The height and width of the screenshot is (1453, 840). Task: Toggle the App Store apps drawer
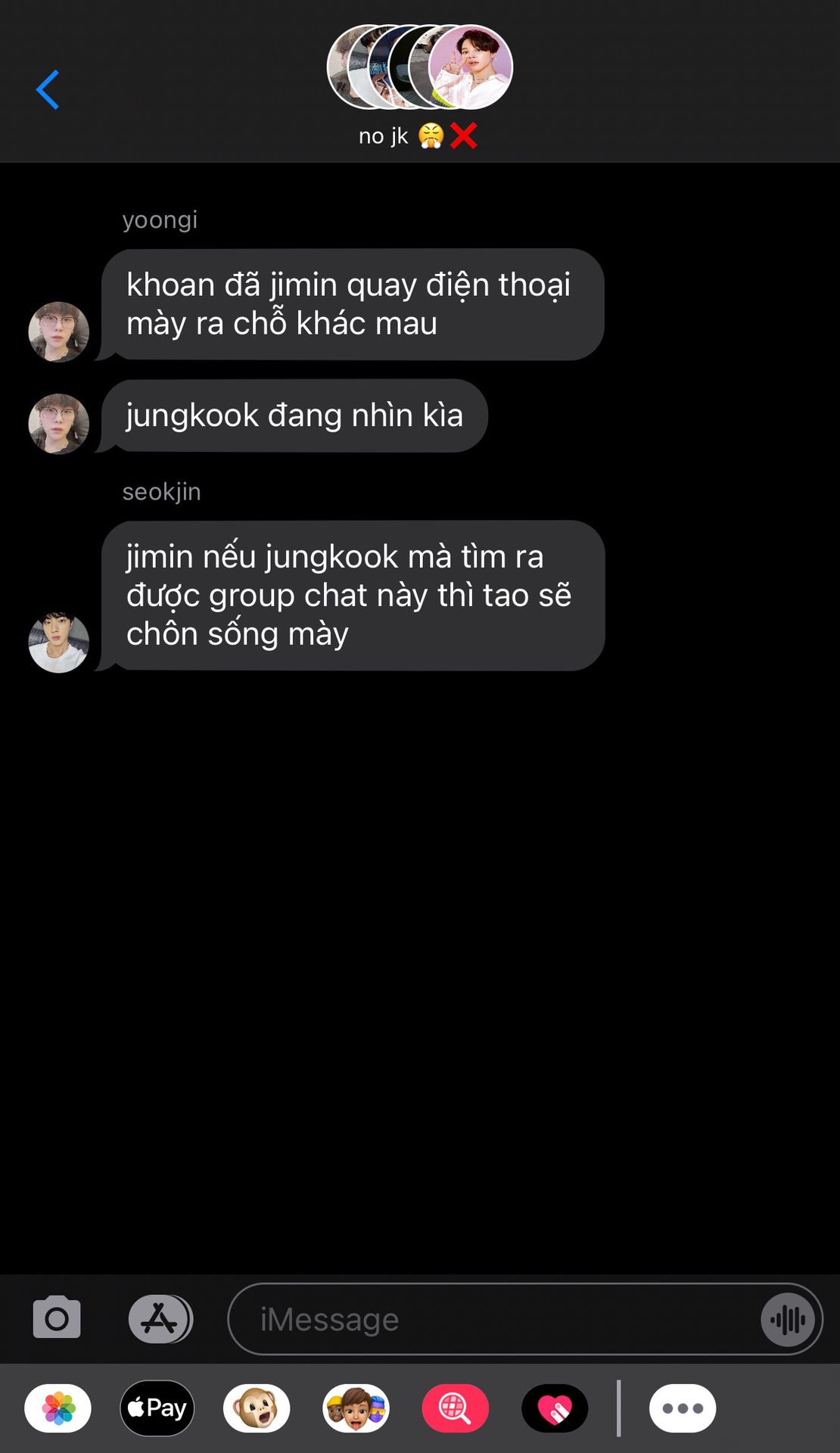pos(160,1318)
